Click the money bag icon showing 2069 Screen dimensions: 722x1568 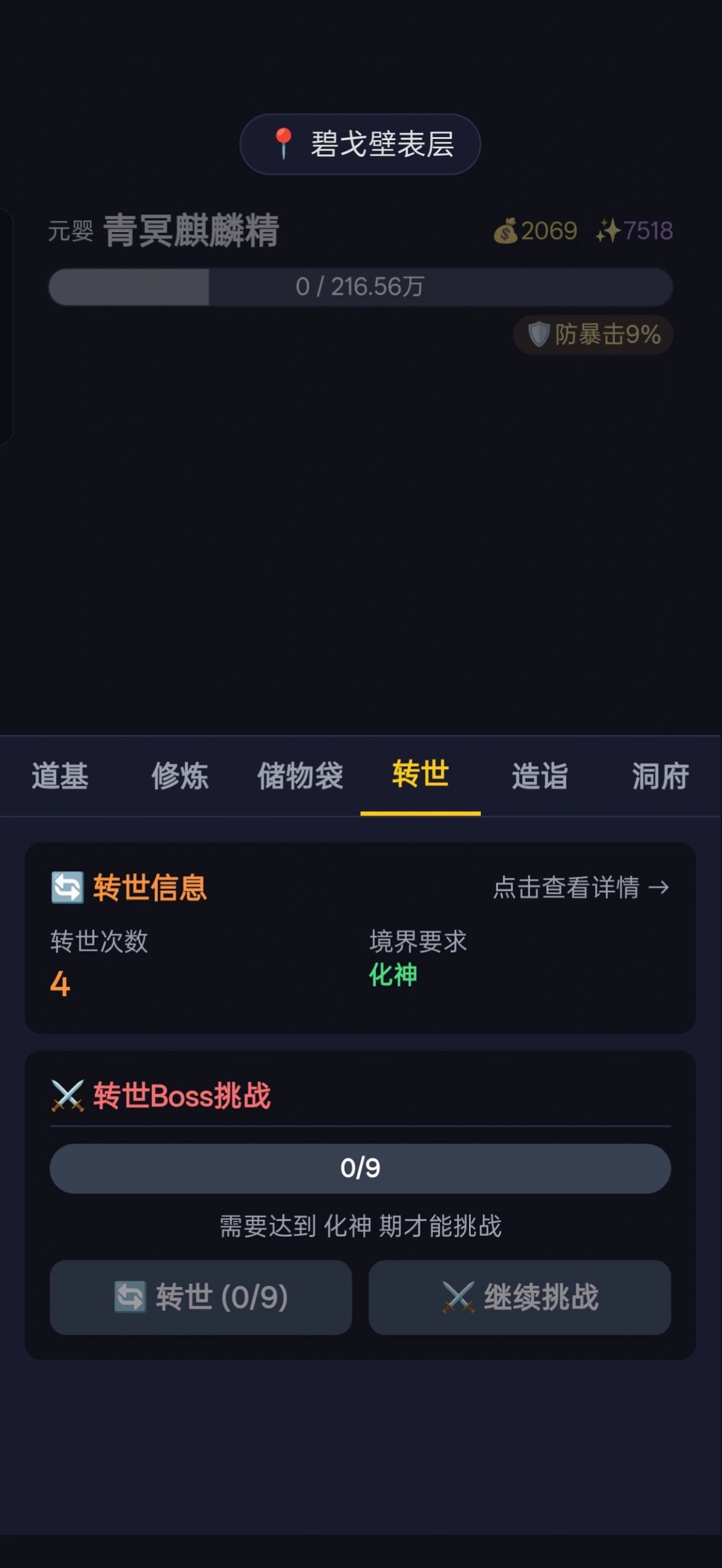point(506,230)
